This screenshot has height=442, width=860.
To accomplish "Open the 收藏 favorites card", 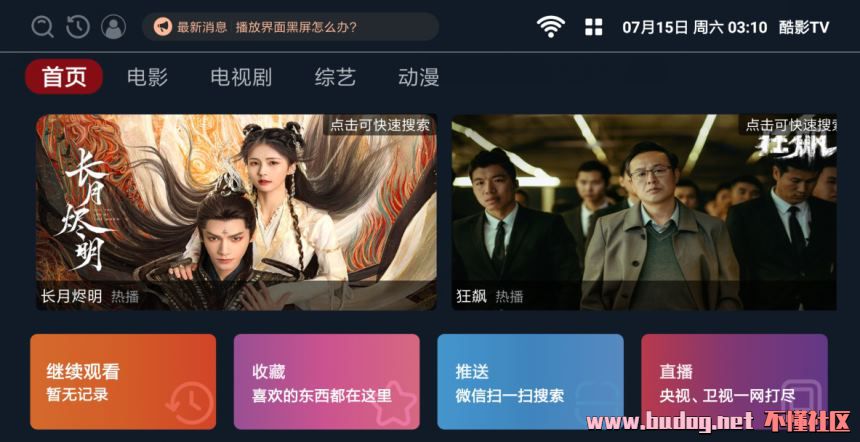I will pyautogui.click(x=326, y=382).
